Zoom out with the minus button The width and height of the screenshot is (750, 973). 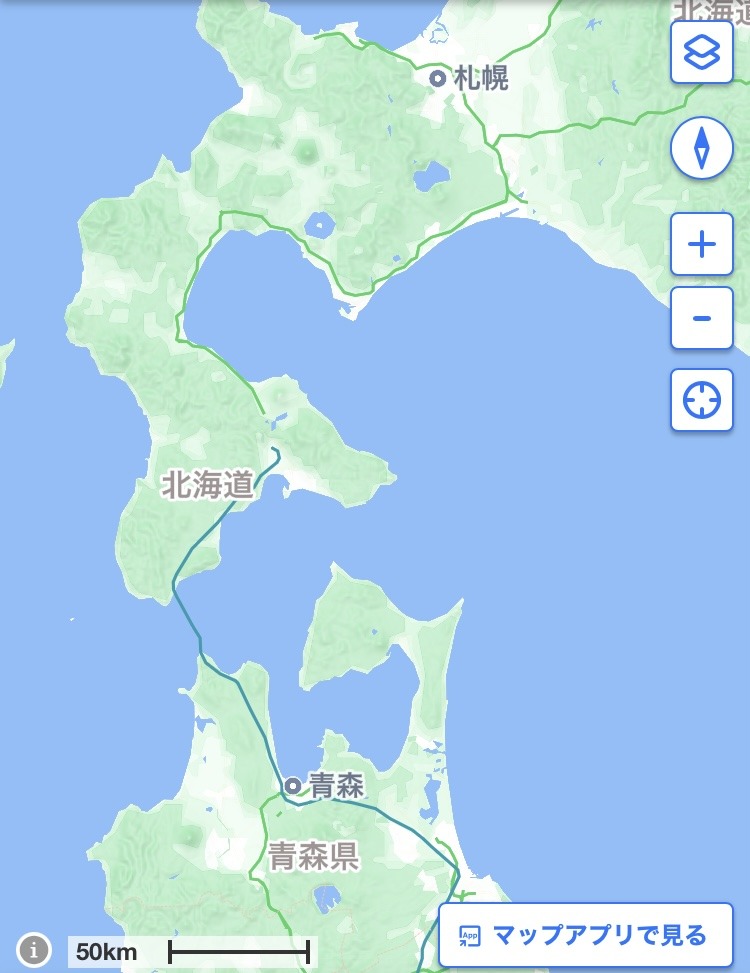tap(702, 319)
